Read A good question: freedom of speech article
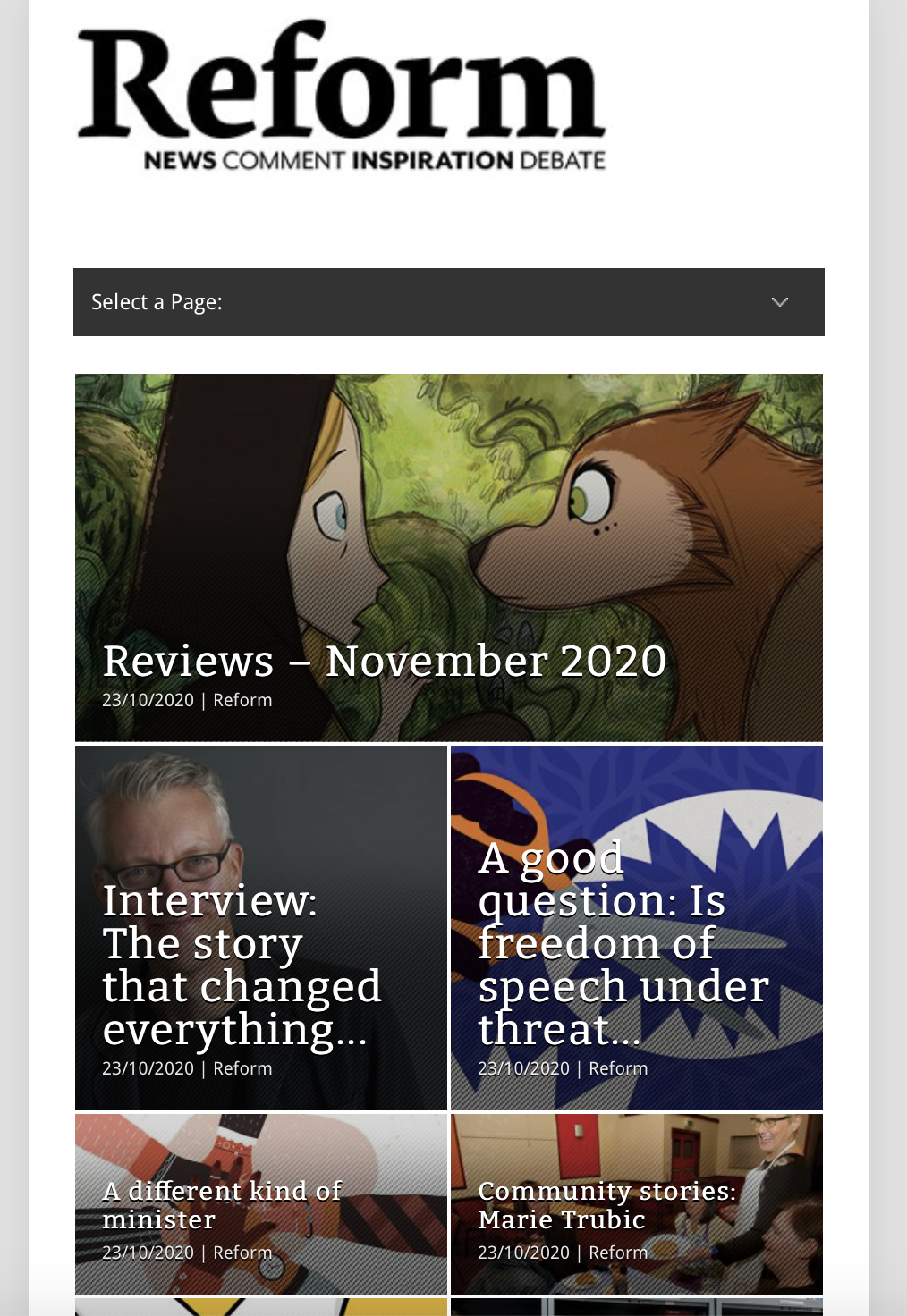 click(x=623, y=944)
